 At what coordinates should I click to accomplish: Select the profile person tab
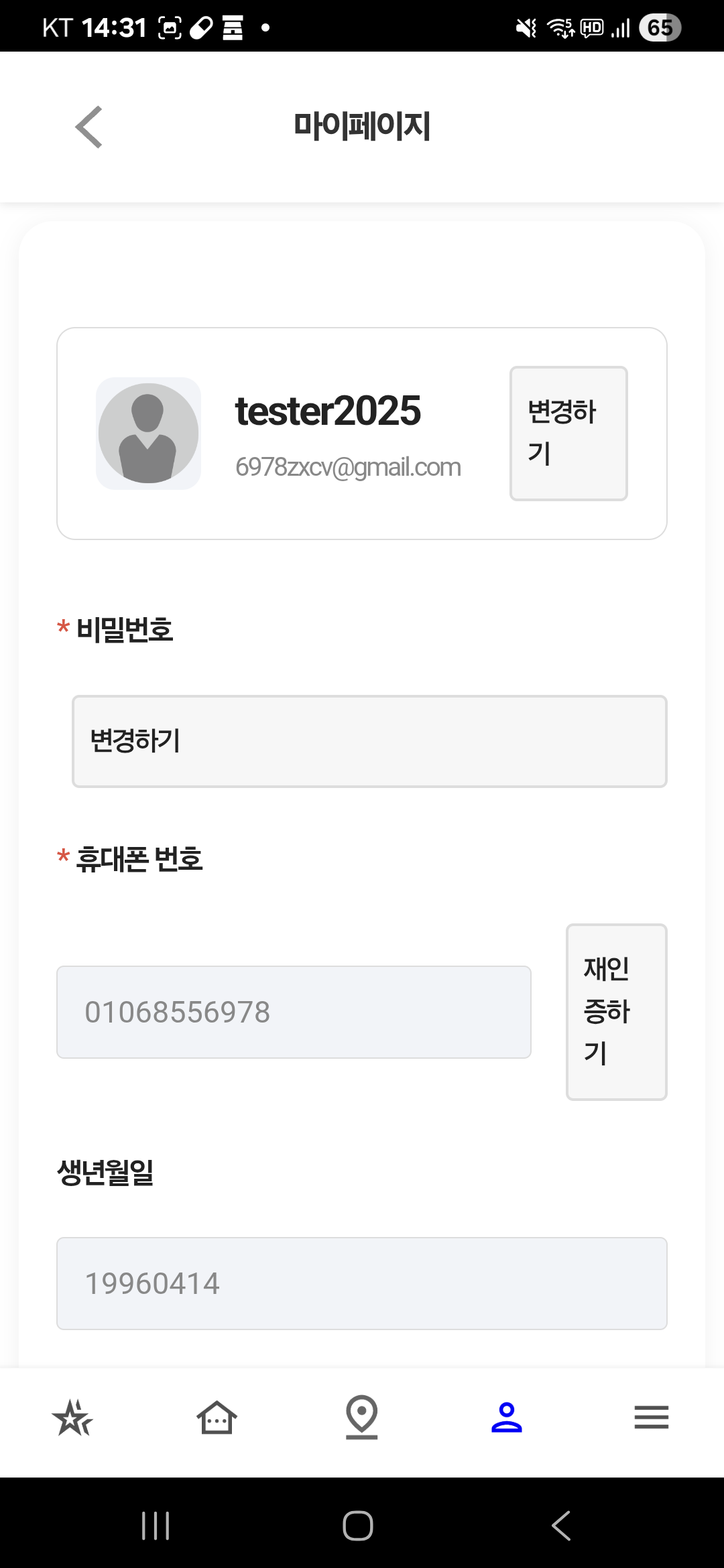pyautogui.click(x=507, y=1417)
